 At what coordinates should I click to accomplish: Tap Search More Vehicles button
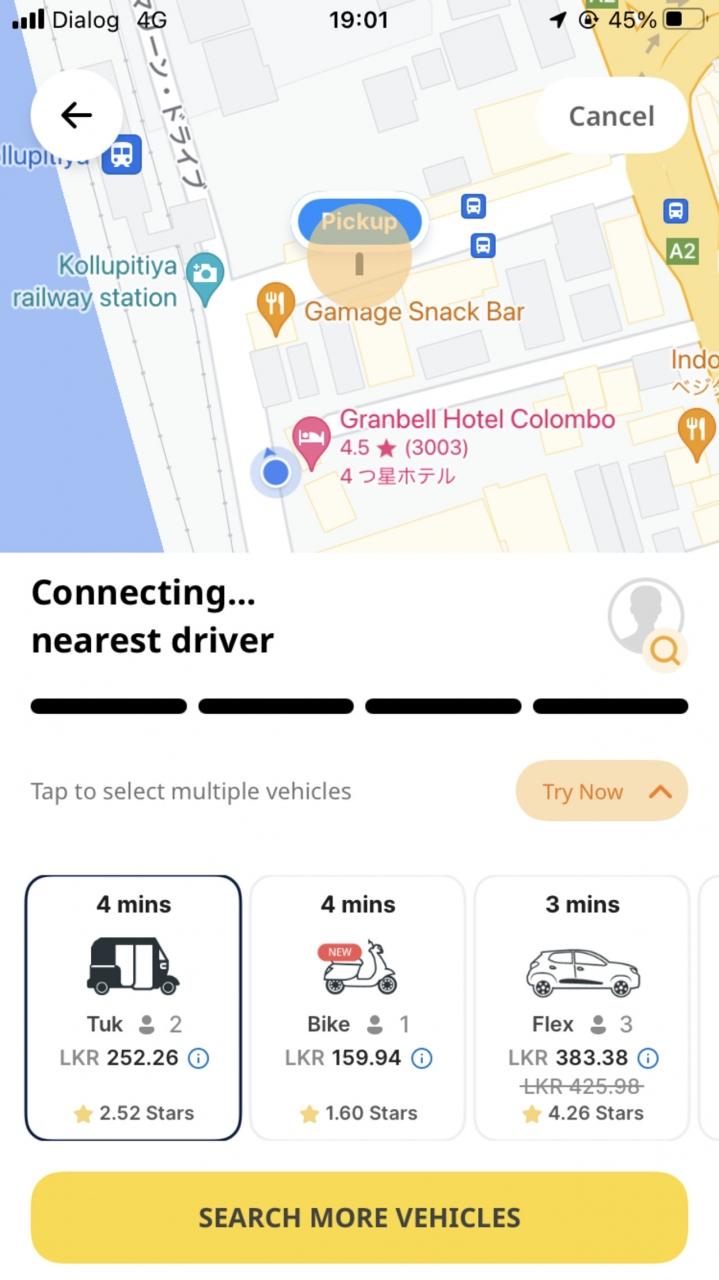[x=359, y=1217]
